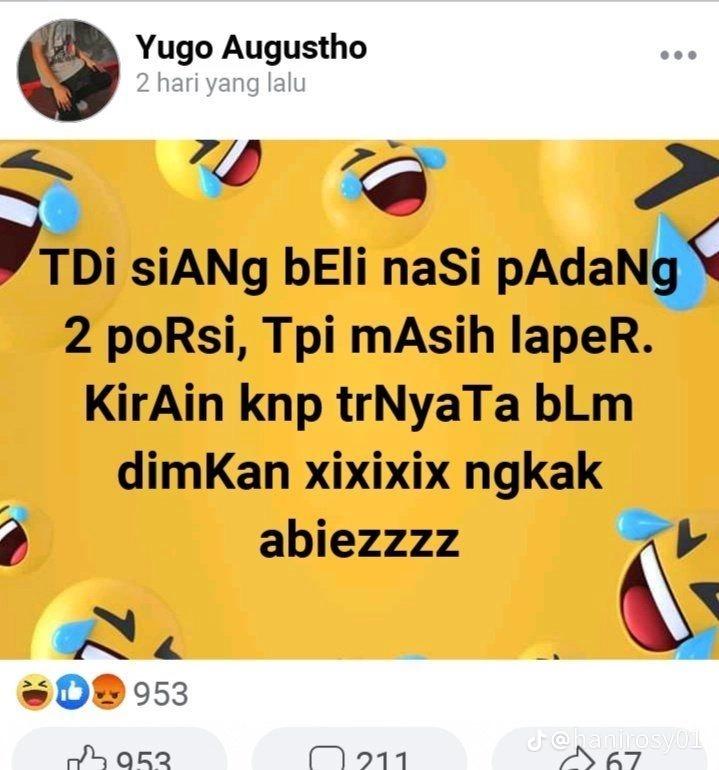Screen dimensions: 719x770
Task: Open Yugo Augustho's profile name link
Action: coord(251,46)
